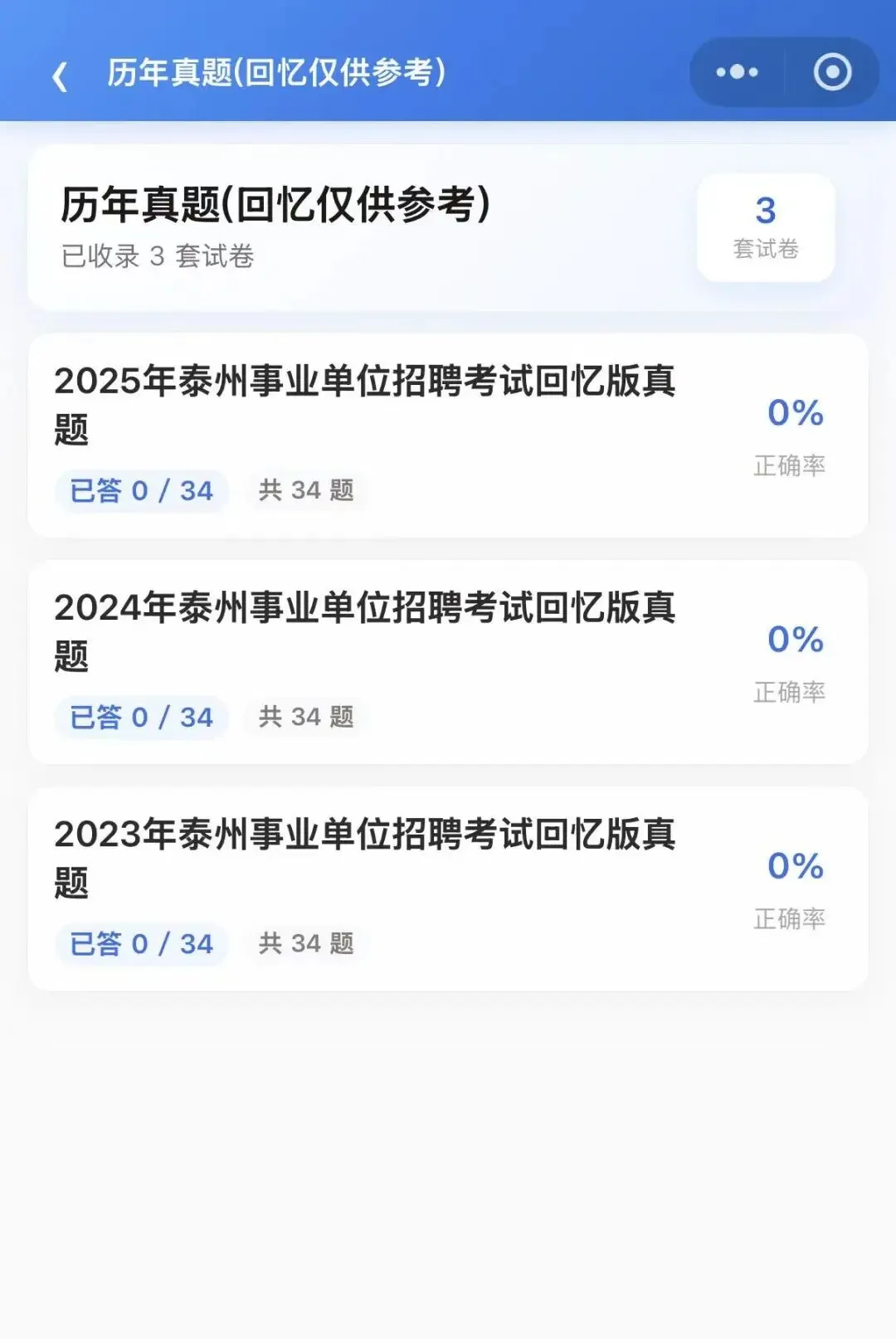896x1339 pixels.
Task: Go back using the top-left arrow
Action: click(60, 75)
